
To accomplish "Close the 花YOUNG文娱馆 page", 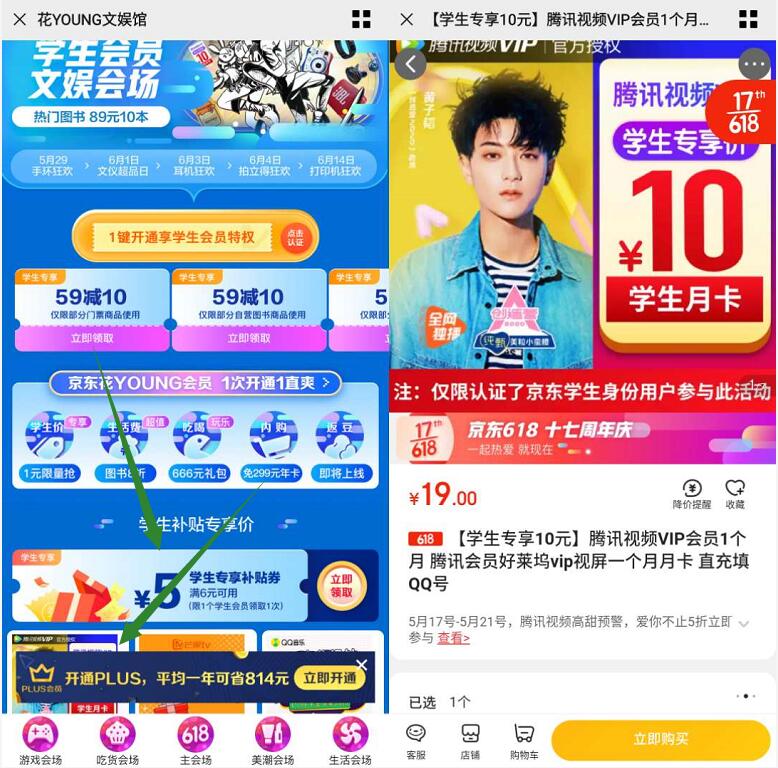I will [x=19, y=19].
